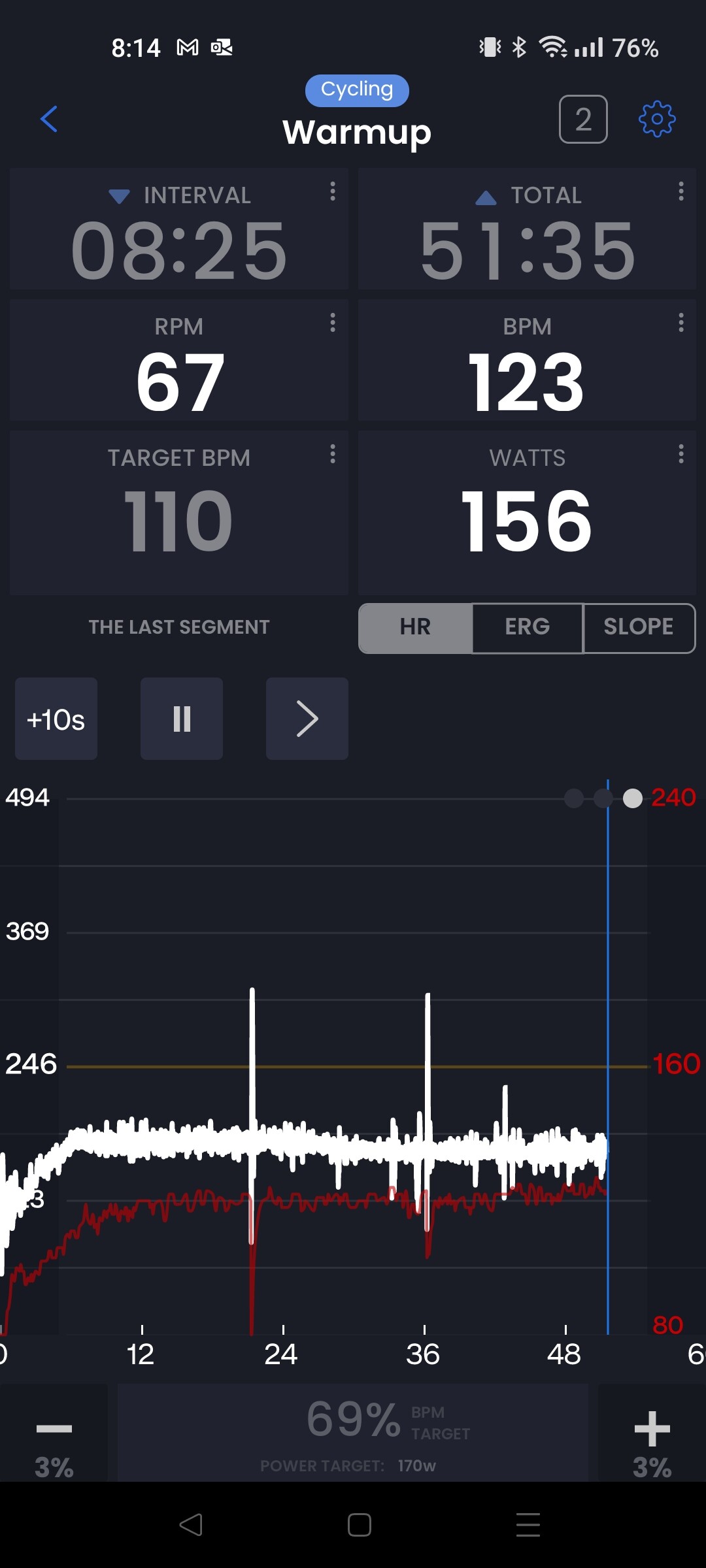Screen dimensions: 706x1568
Task: Open the Android recent apps view
Action: [x=528, y=1525]
